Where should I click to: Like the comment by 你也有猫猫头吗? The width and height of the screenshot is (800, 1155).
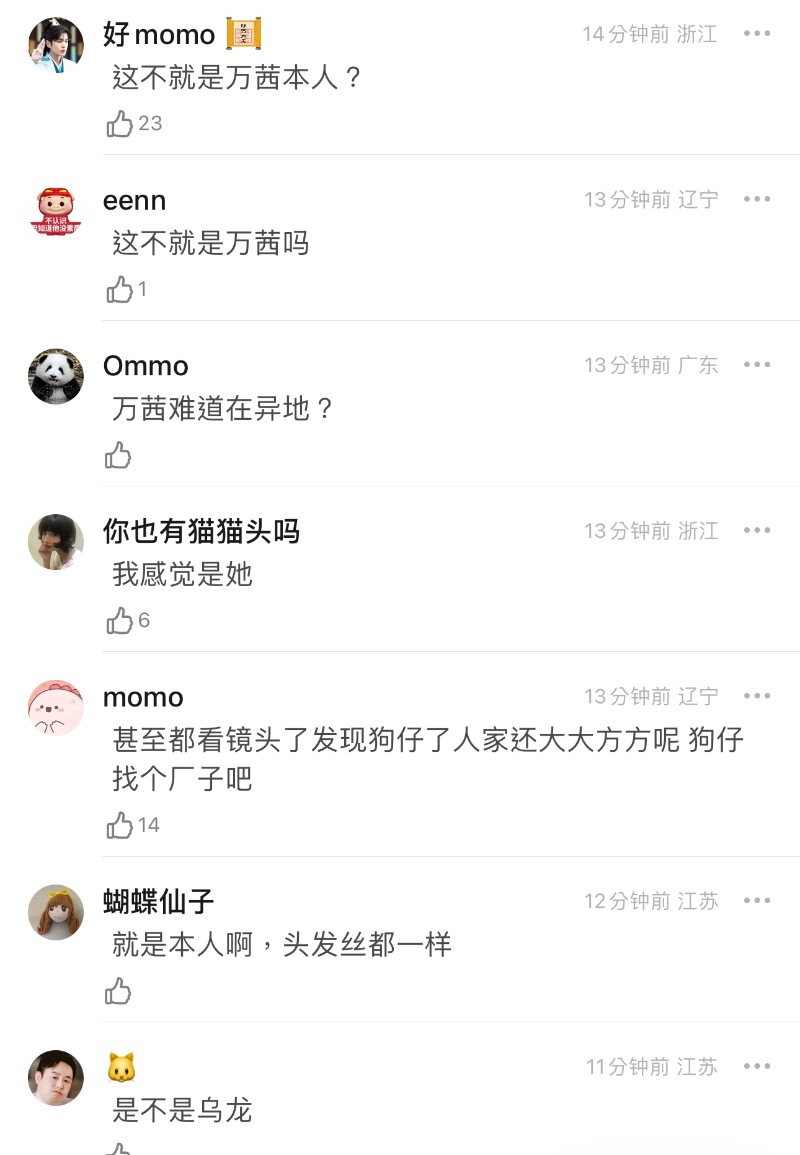click(119, 621)
